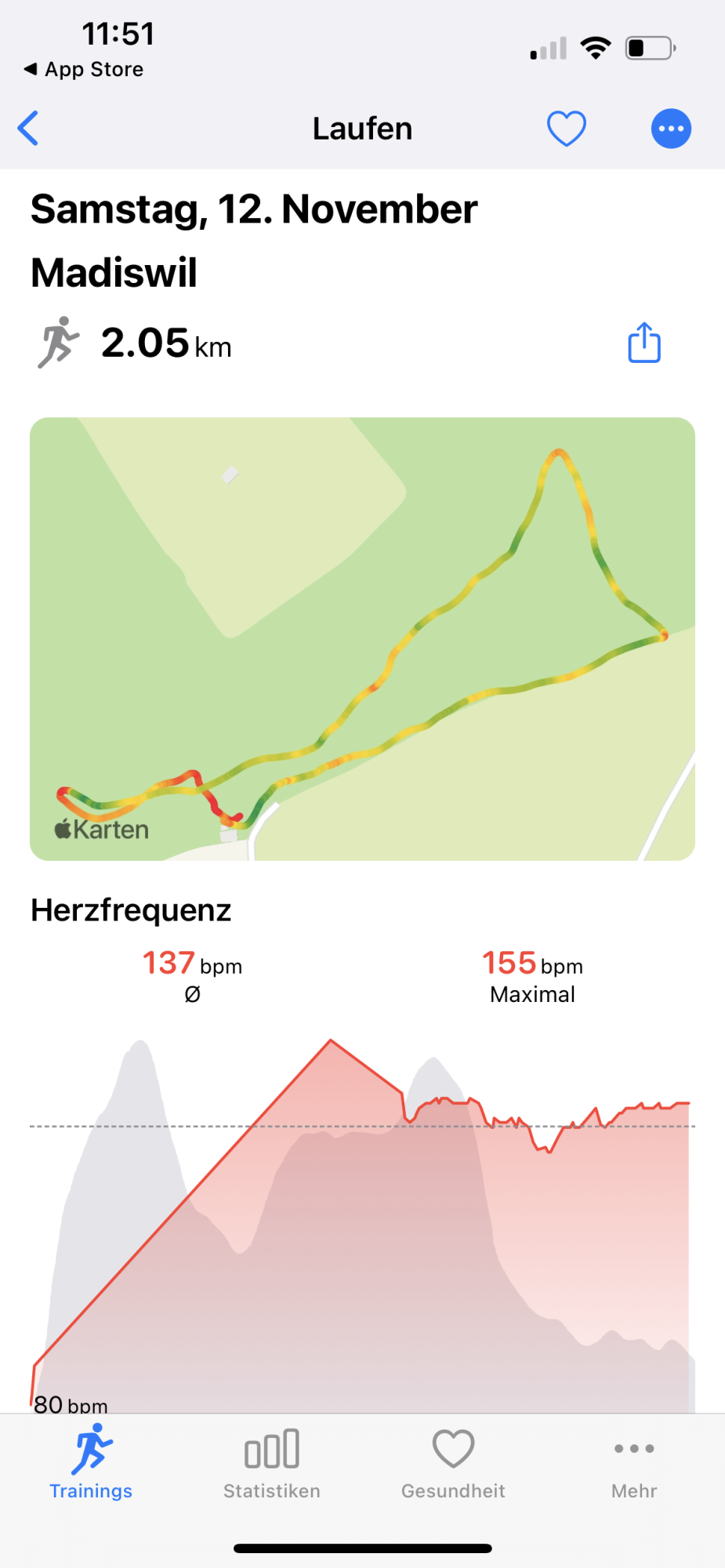The width and height of the screenshot is (725, 1568).
Task: Open the more options menu
Action: click(671, 129)
